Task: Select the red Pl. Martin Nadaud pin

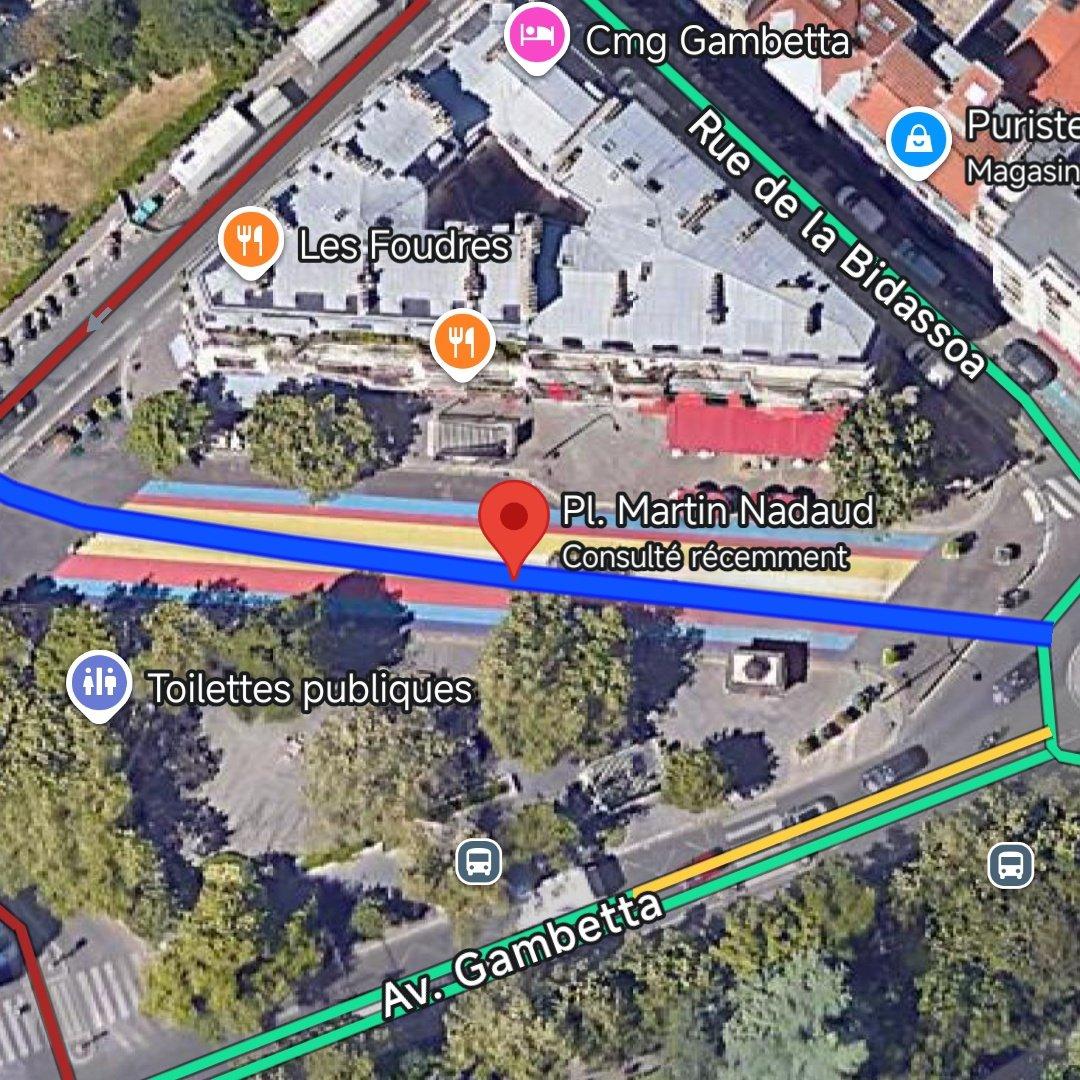Action: click(514, 521)
